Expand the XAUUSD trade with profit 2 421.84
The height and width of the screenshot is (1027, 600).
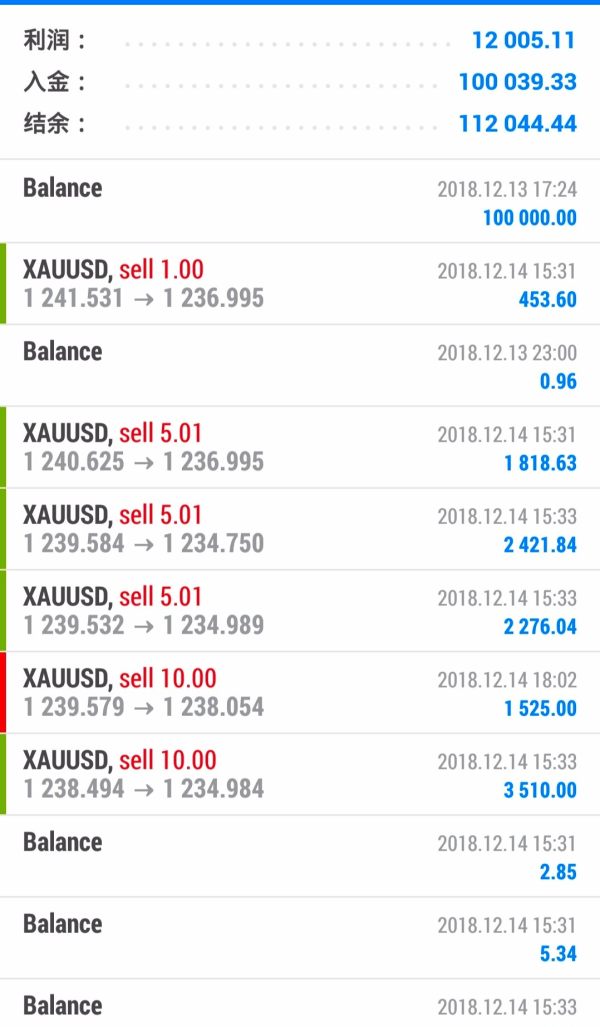point(300,529)
